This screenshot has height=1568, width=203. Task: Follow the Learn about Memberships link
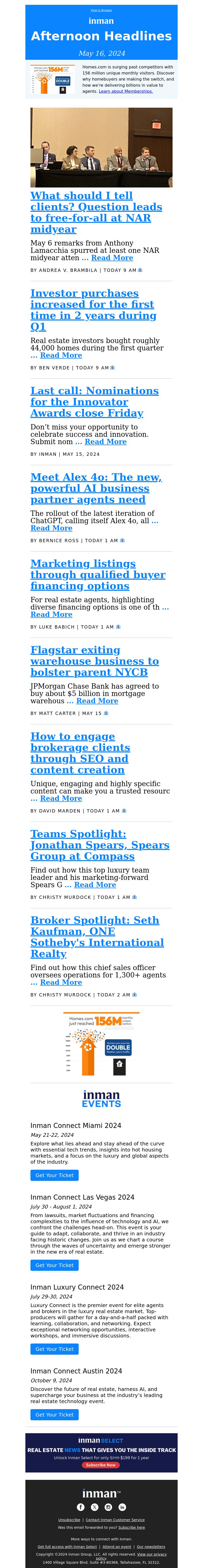tap(126, 91)
